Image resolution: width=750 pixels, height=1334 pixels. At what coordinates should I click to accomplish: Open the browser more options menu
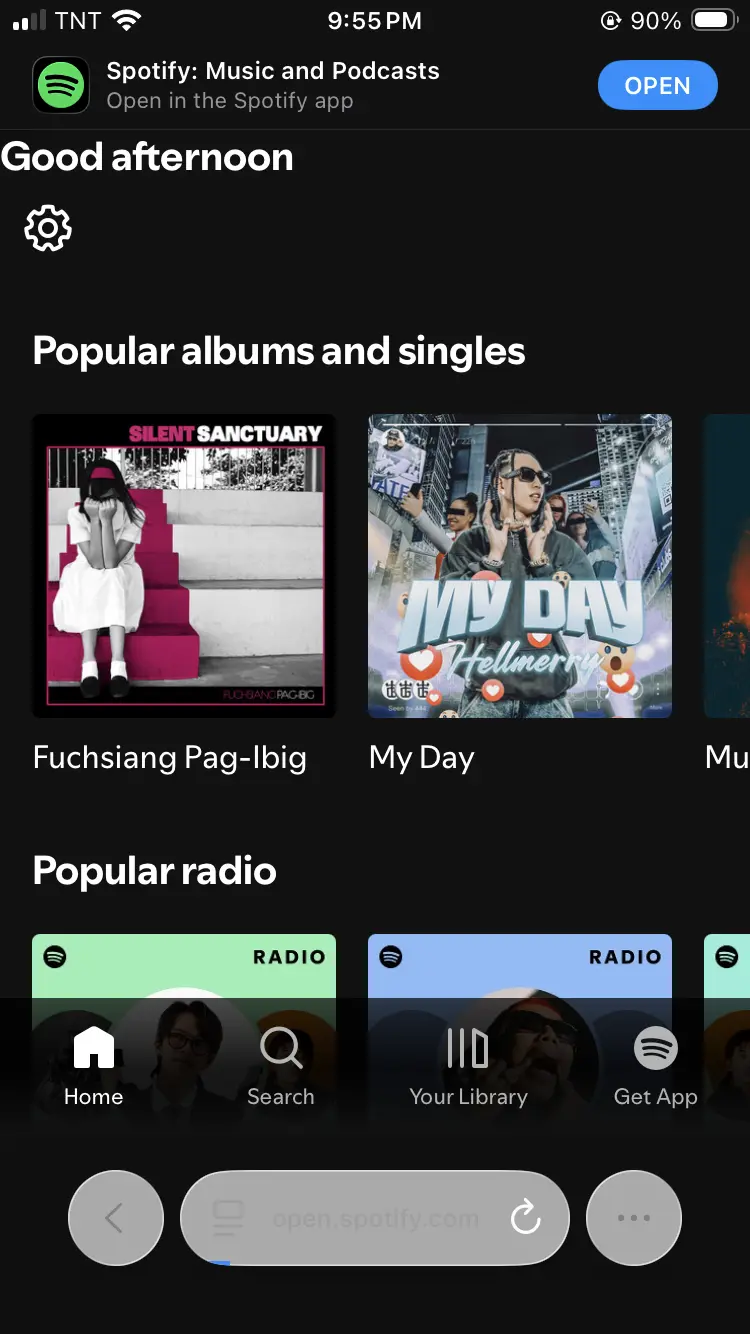pyautogui.click(x=634, y=1218)
